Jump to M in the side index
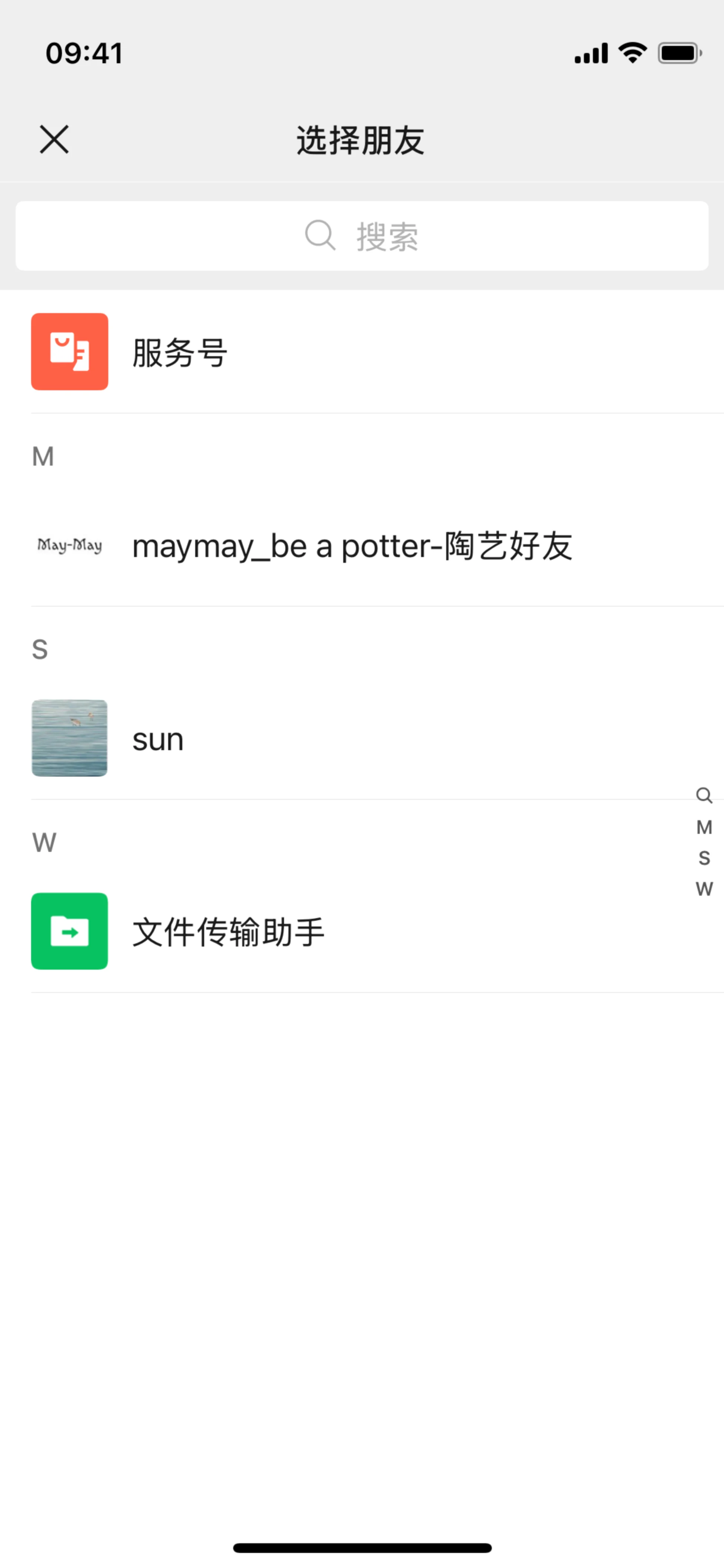The height and width of the screenshot is (1568, 724). click(x=704, y=827)
